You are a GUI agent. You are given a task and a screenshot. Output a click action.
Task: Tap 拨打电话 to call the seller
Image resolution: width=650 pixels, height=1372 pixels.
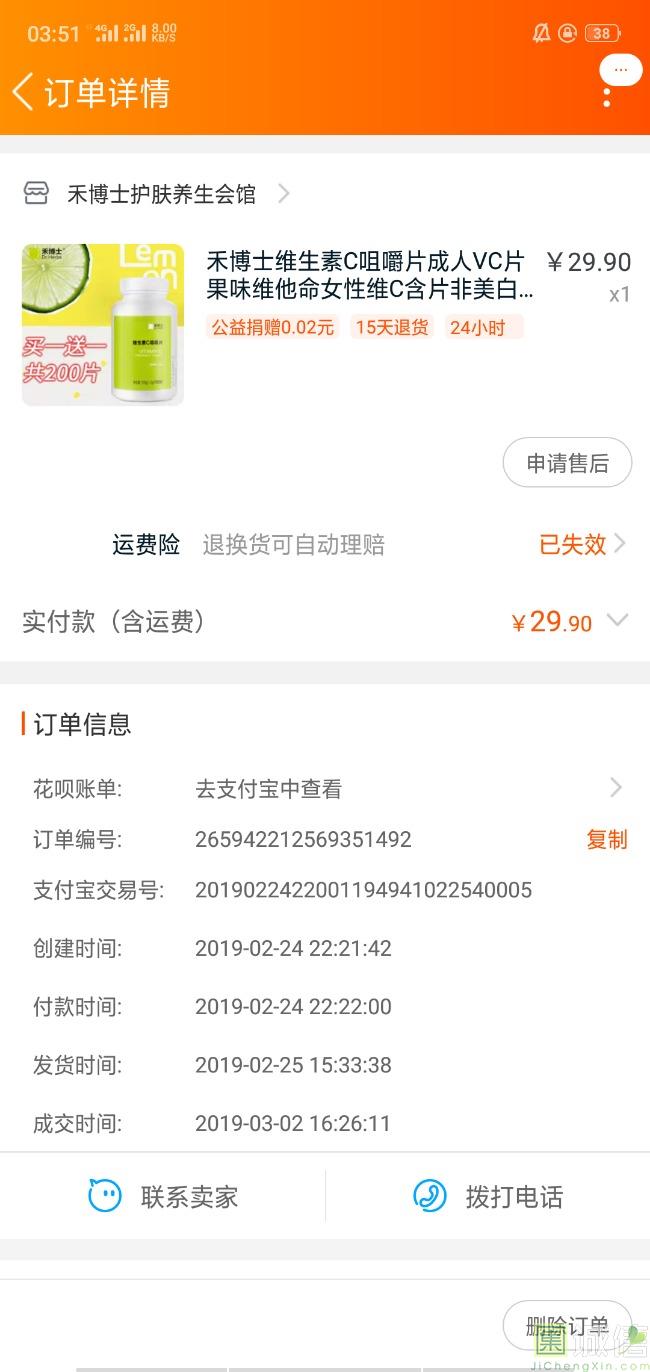coord(488,1196)
